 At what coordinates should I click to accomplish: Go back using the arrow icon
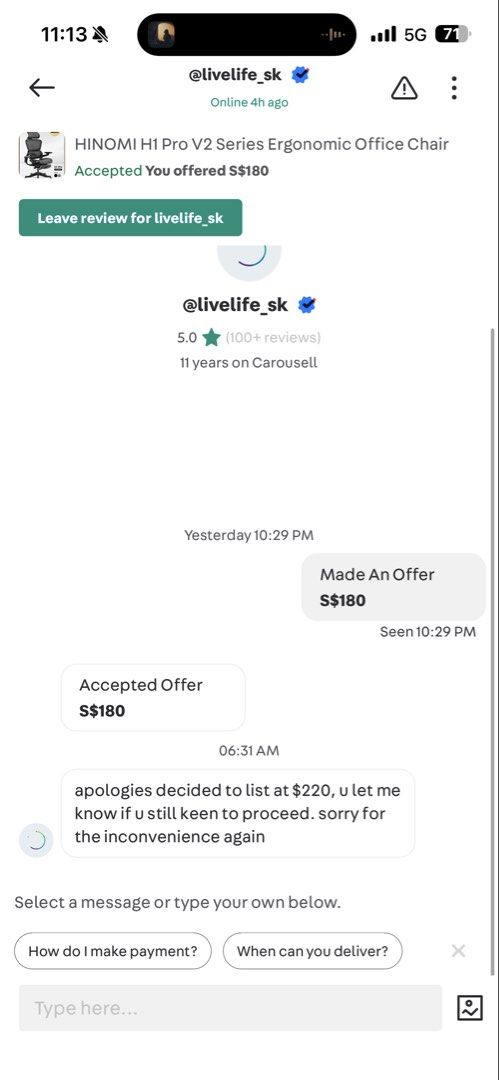click(x=41, y=87)
